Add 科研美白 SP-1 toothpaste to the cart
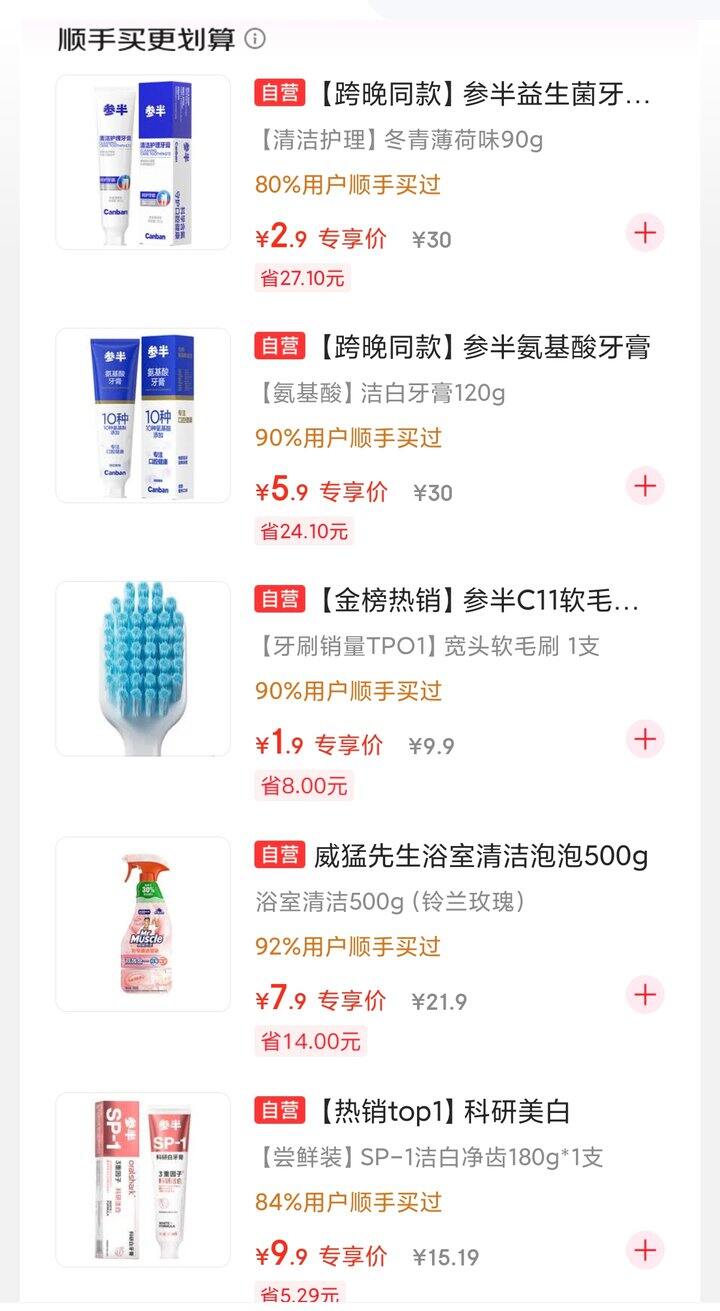720x1311 pixels. pyautogui.click(x=645, y=1250)
